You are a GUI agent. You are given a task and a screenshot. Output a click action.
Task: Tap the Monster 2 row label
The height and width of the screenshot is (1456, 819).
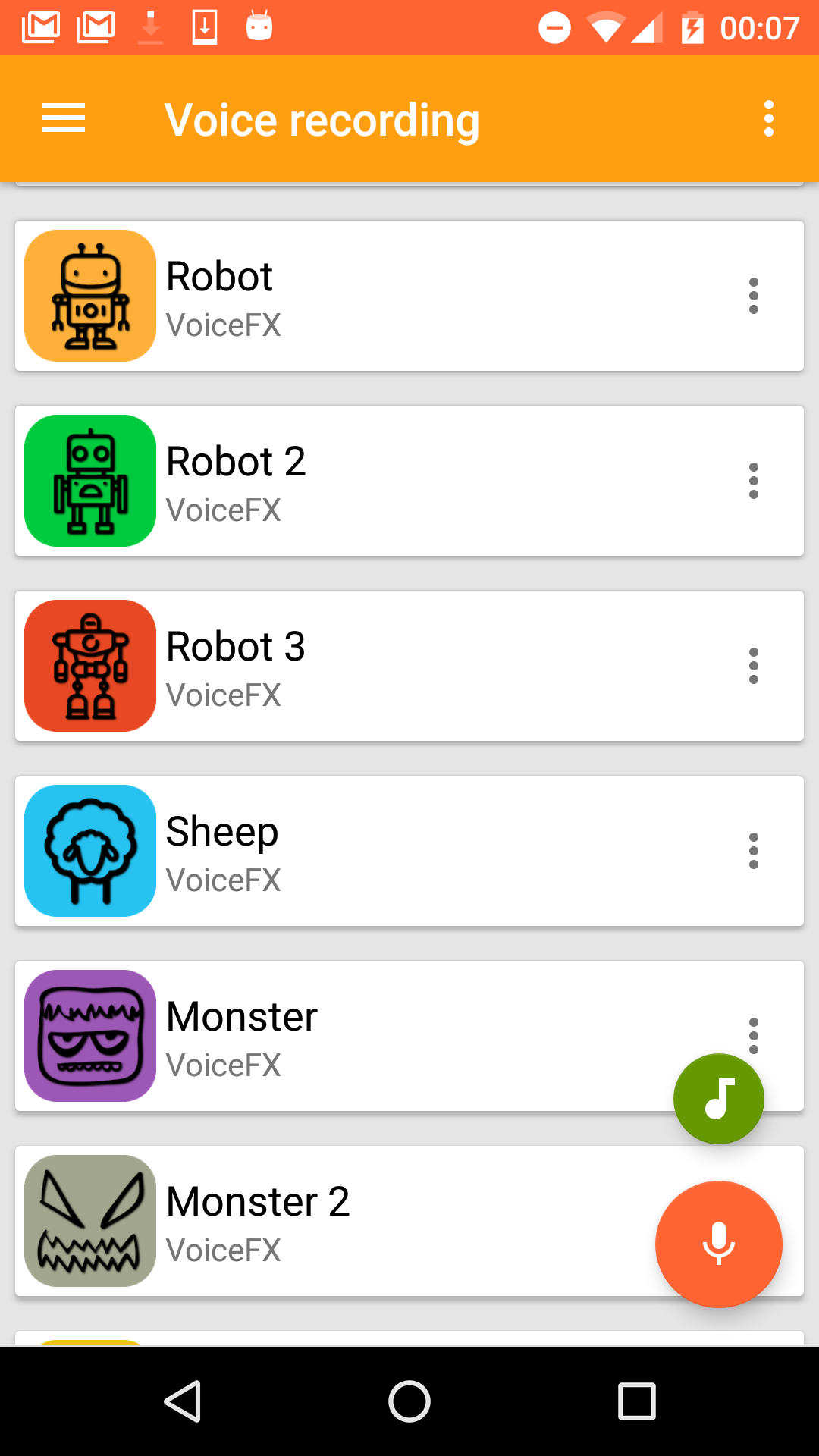point(258,1200)
